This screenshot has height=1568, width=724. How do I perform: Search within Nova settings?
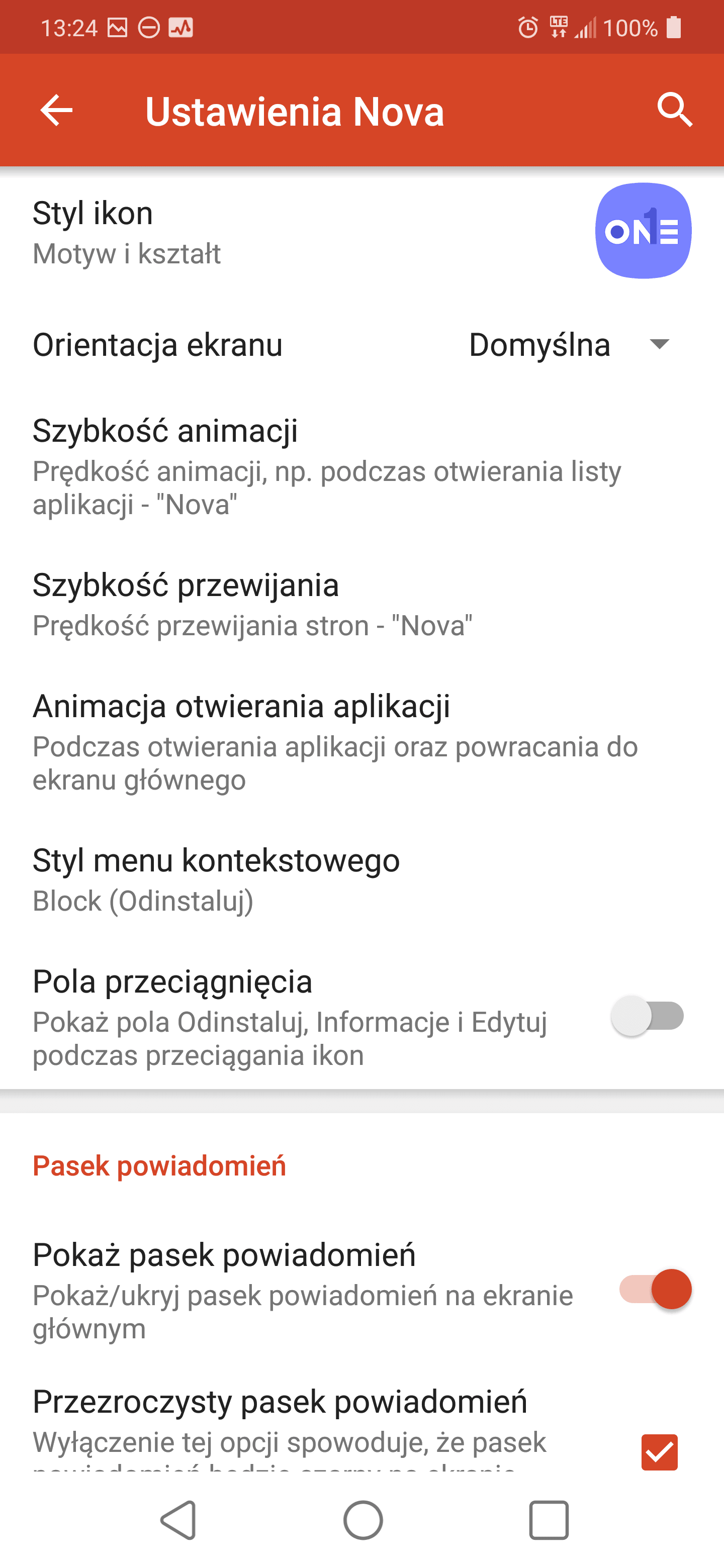tap(675, 110)
